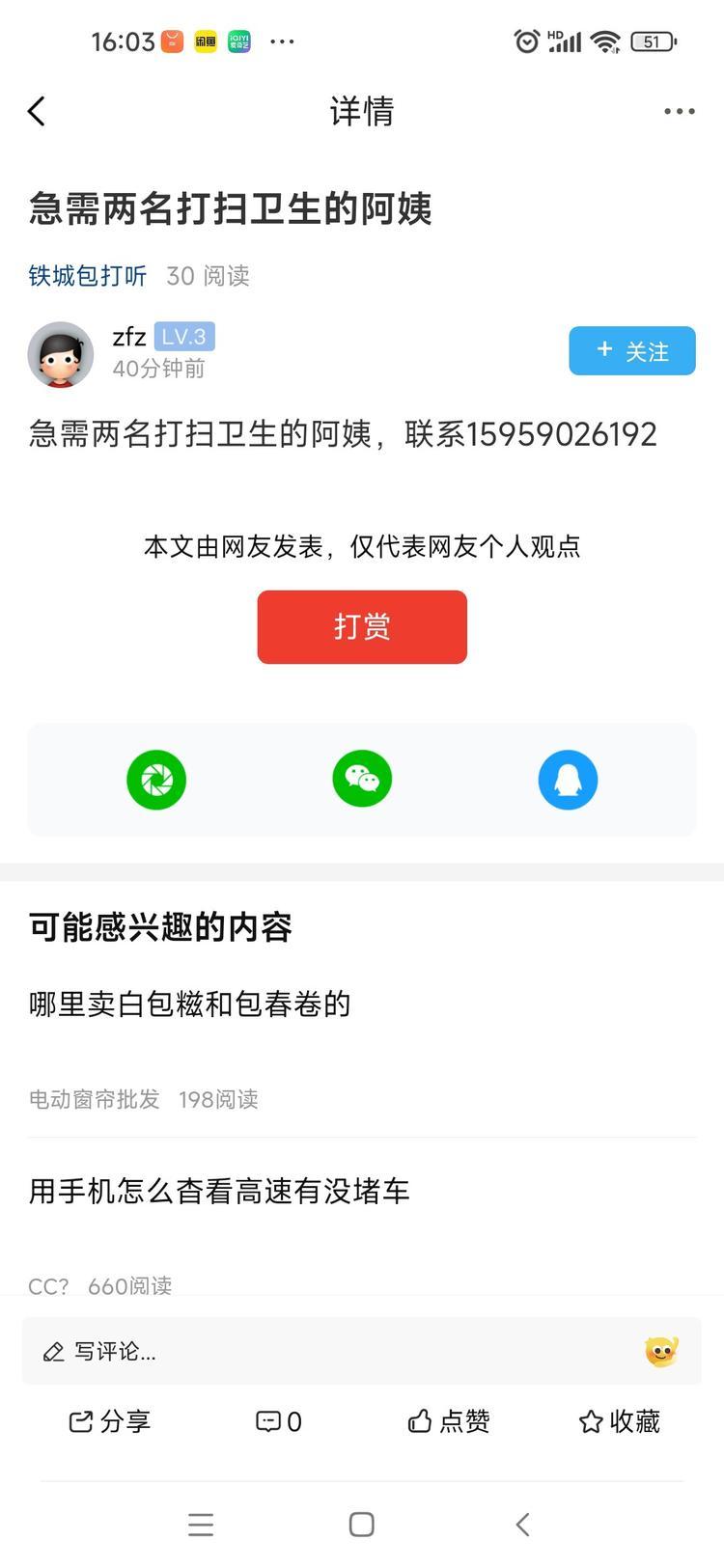Go to the system home screen
This screenshot has width=724, height=1568.
tap(362, 1525)
